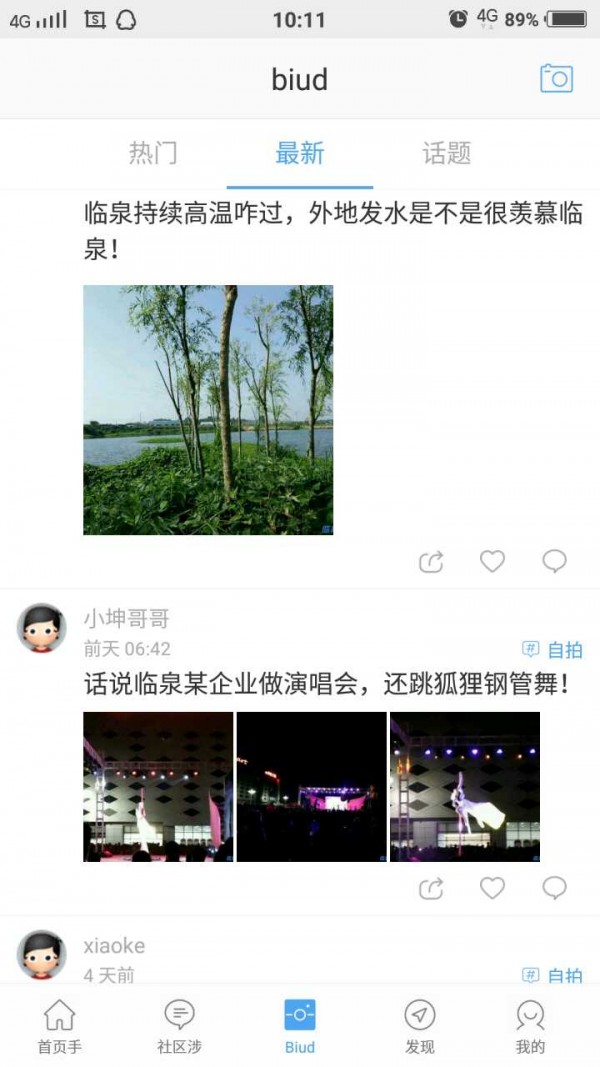This screenshot has height=1067, width=600.
Task: Switch to the 话题 tab
Action: pos(446,153)
